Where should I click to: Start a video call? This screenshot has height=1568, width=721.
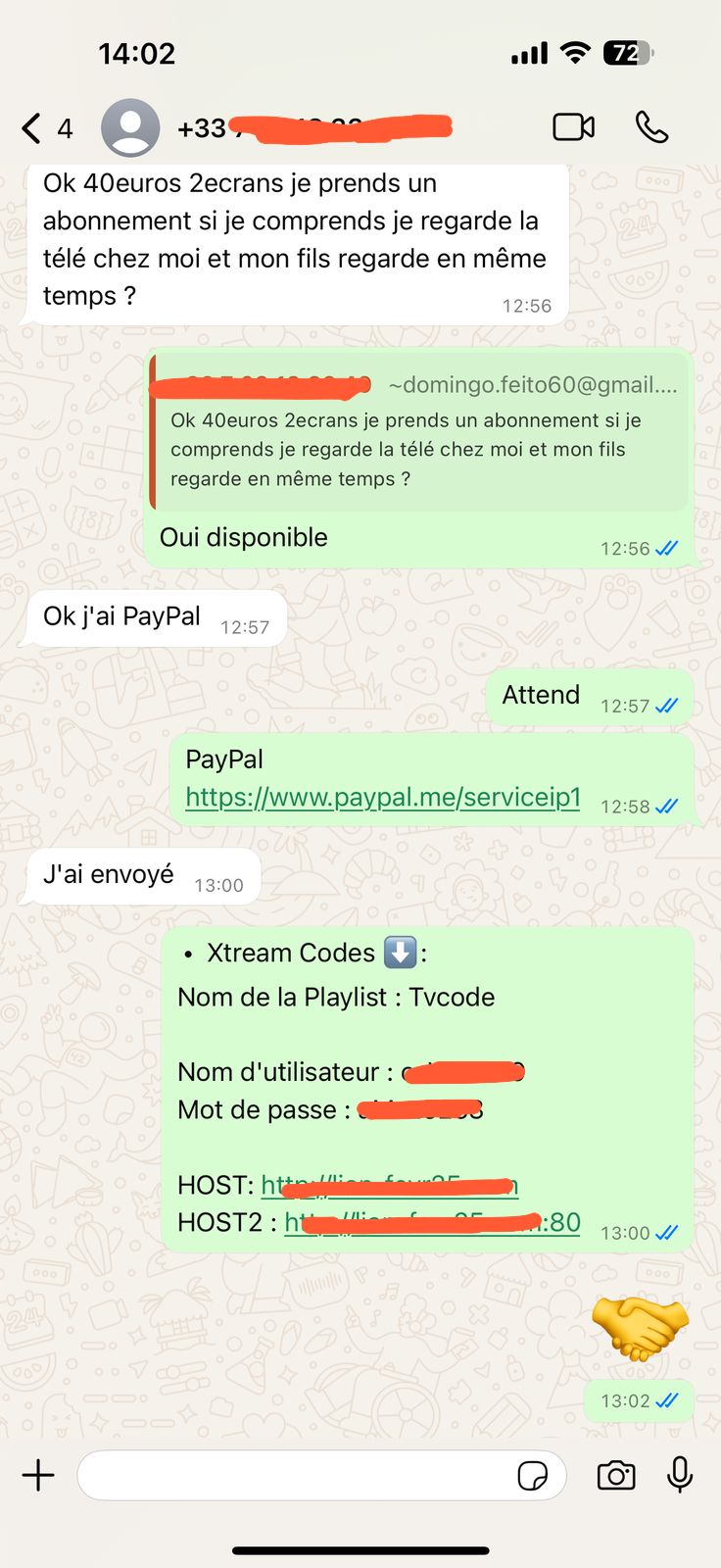coord(573,127)
